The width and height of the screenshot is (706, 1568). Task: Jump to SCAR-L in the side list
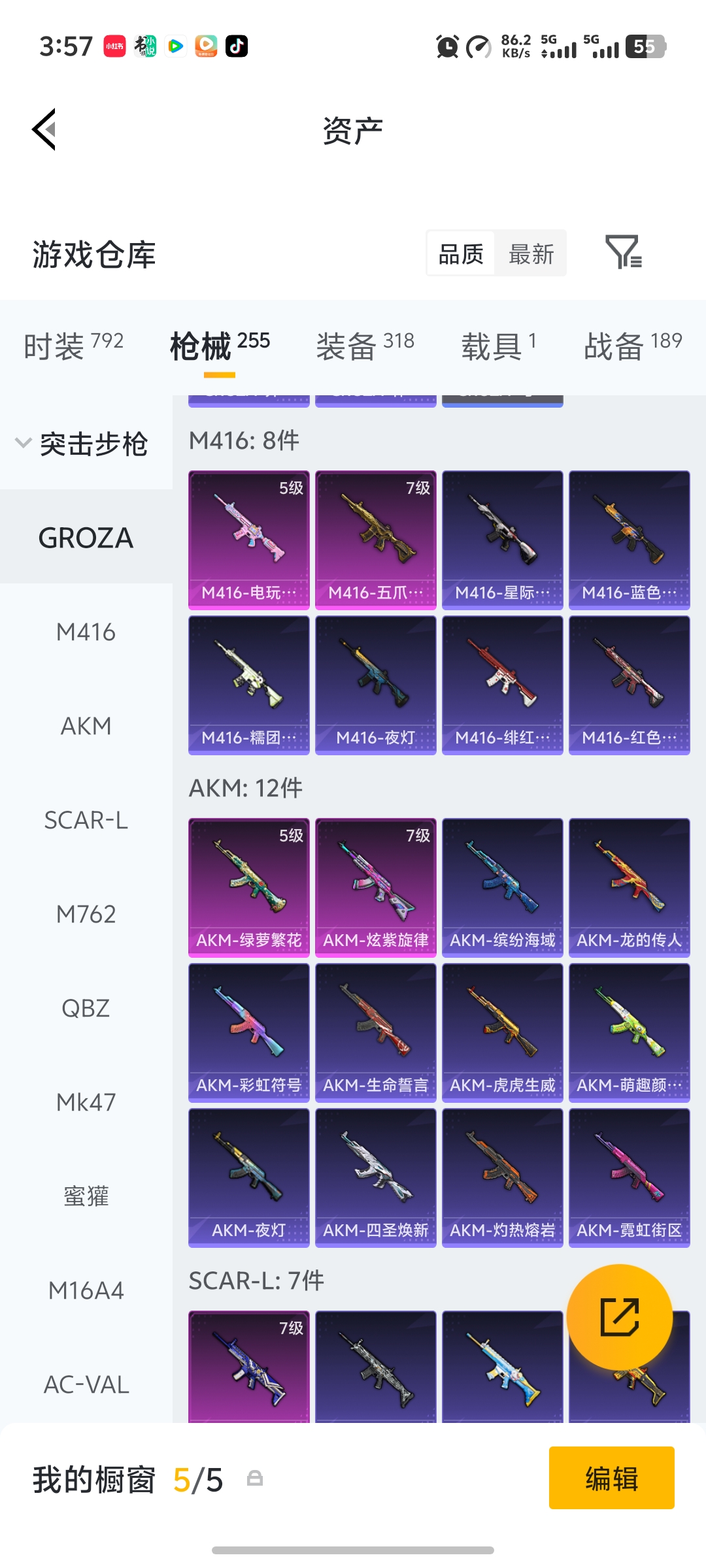[86, 820]
